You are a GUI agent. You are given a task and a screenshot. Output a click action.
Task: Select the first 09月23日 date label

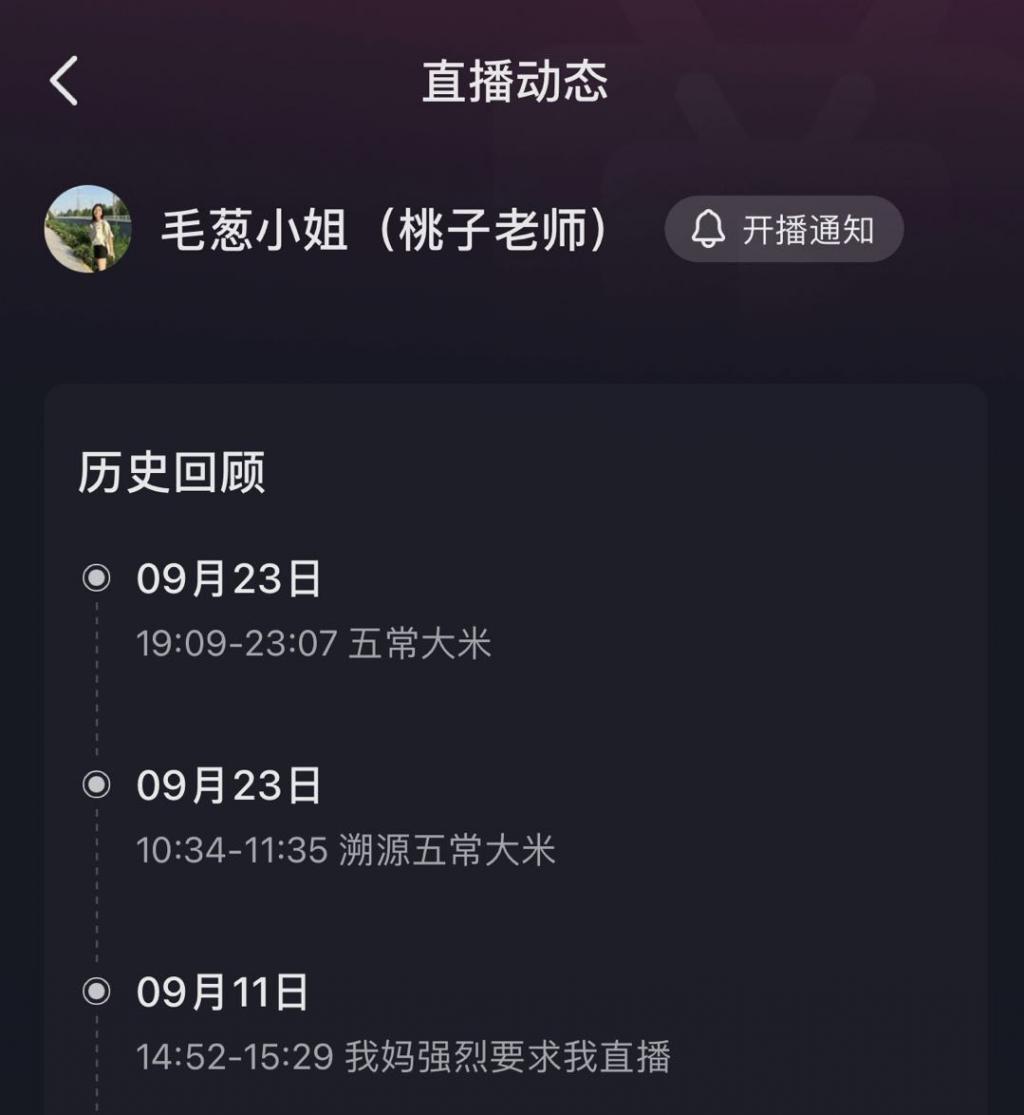pos(228,578)
